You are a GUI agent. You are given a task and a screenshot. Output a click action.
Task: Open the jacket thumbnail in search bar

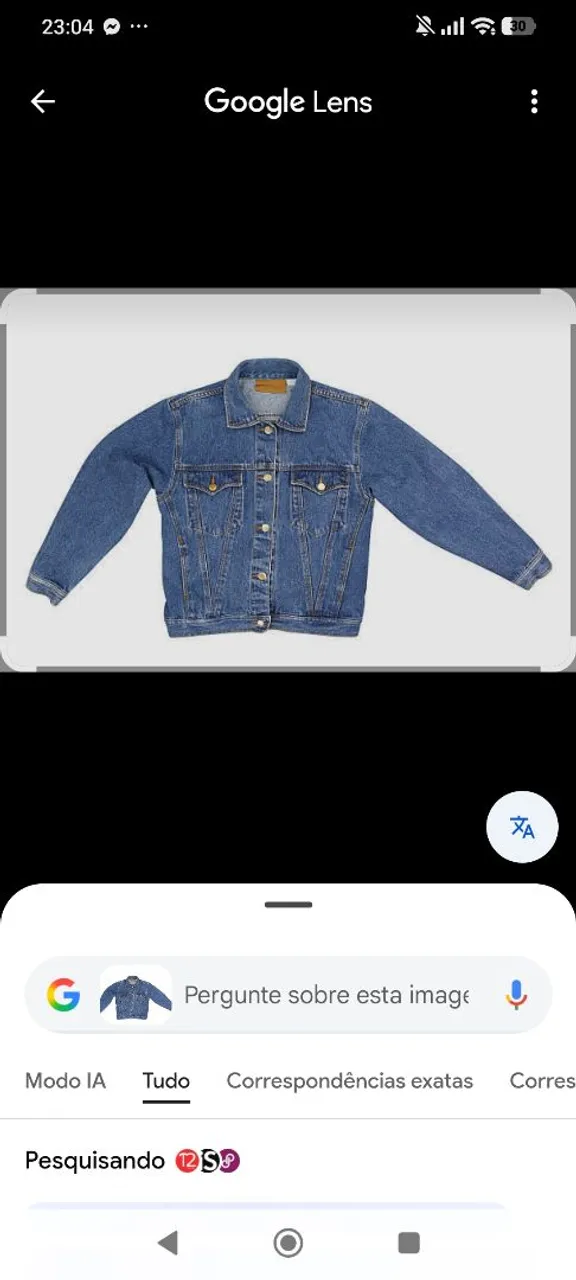[x=135, y=995]
